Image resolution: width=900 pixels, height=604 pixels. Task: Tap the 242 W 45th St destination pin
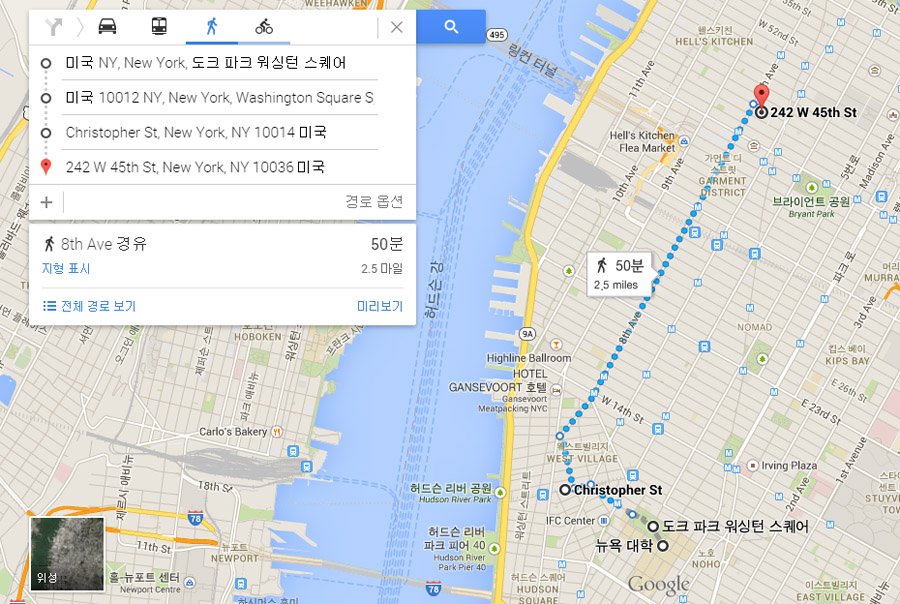pos(760,98)
